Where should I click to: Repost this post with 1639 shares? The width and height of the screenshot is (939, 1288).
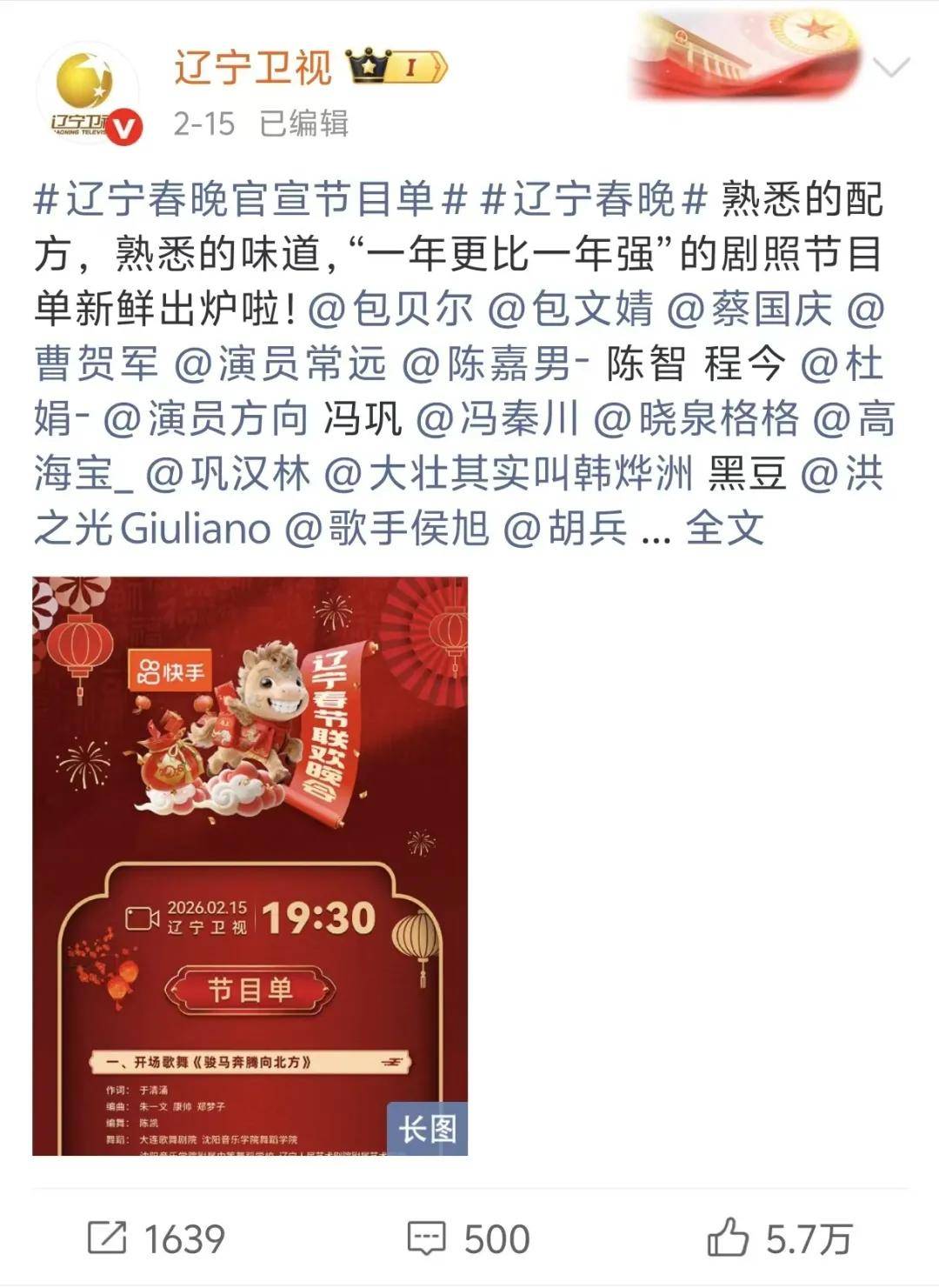(x=156, y=1239)
